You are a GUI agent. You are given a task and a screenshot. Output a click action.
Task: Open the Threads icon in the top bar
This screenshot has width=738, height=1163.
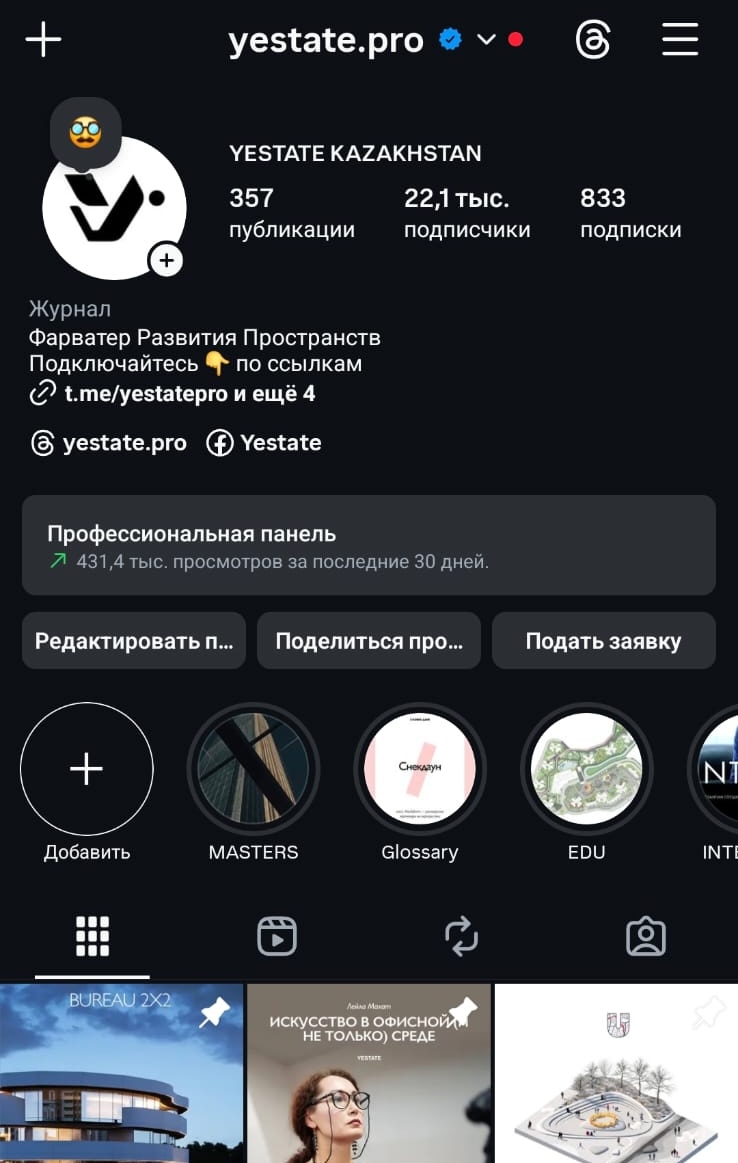click(x=593, y=40)
